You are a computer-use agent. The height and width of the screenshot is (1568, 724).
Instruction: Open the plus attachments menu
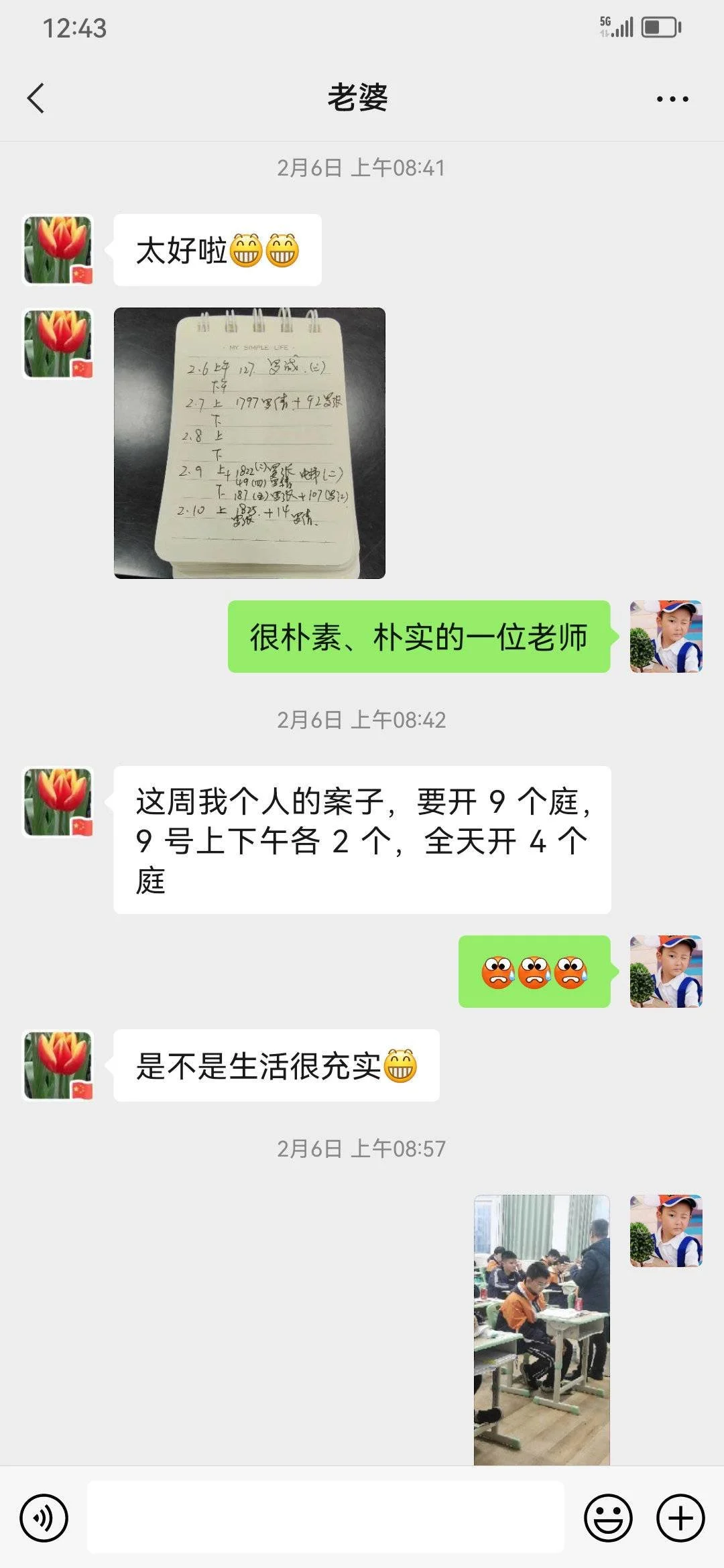point(680,1518)
